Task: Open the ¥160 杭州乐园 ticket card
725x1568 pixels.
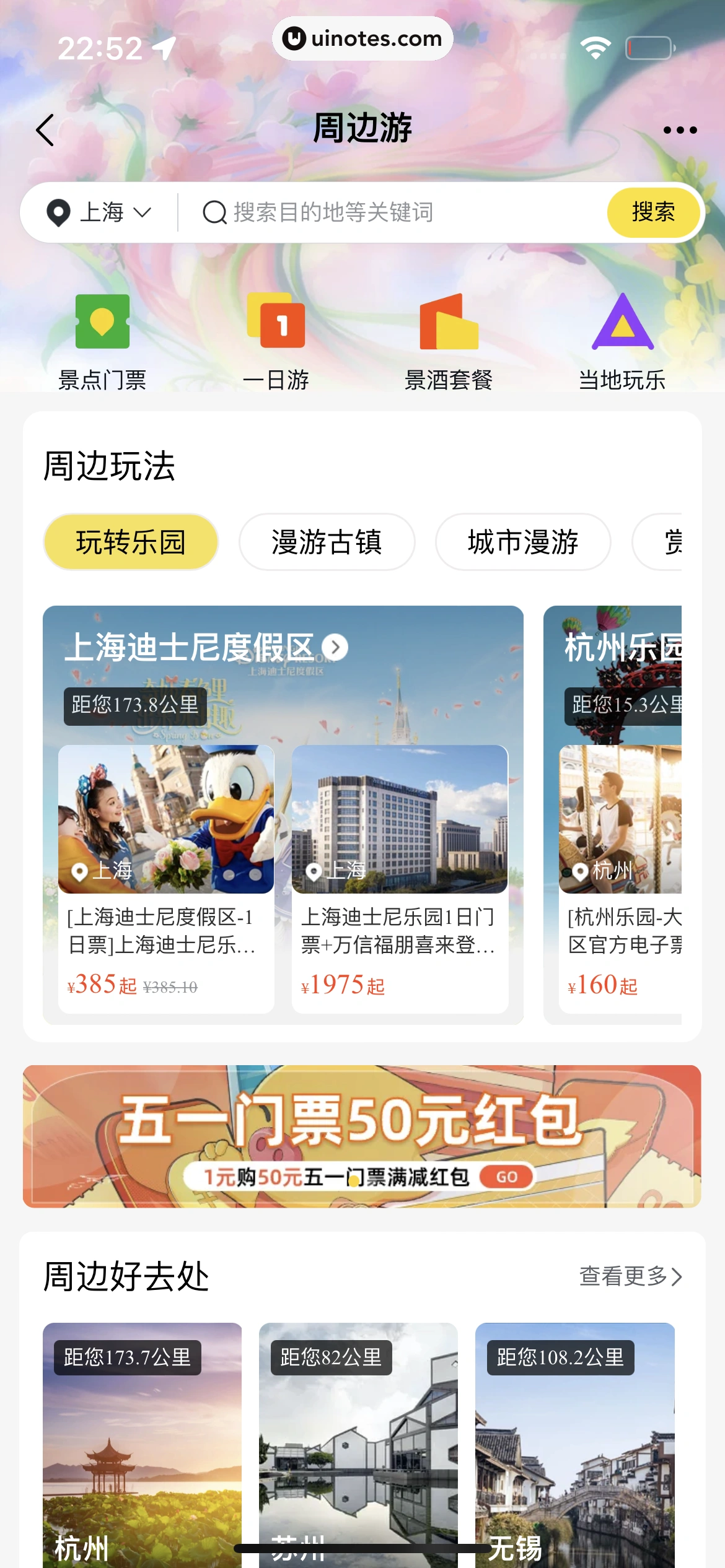Action: click(621, 878)
